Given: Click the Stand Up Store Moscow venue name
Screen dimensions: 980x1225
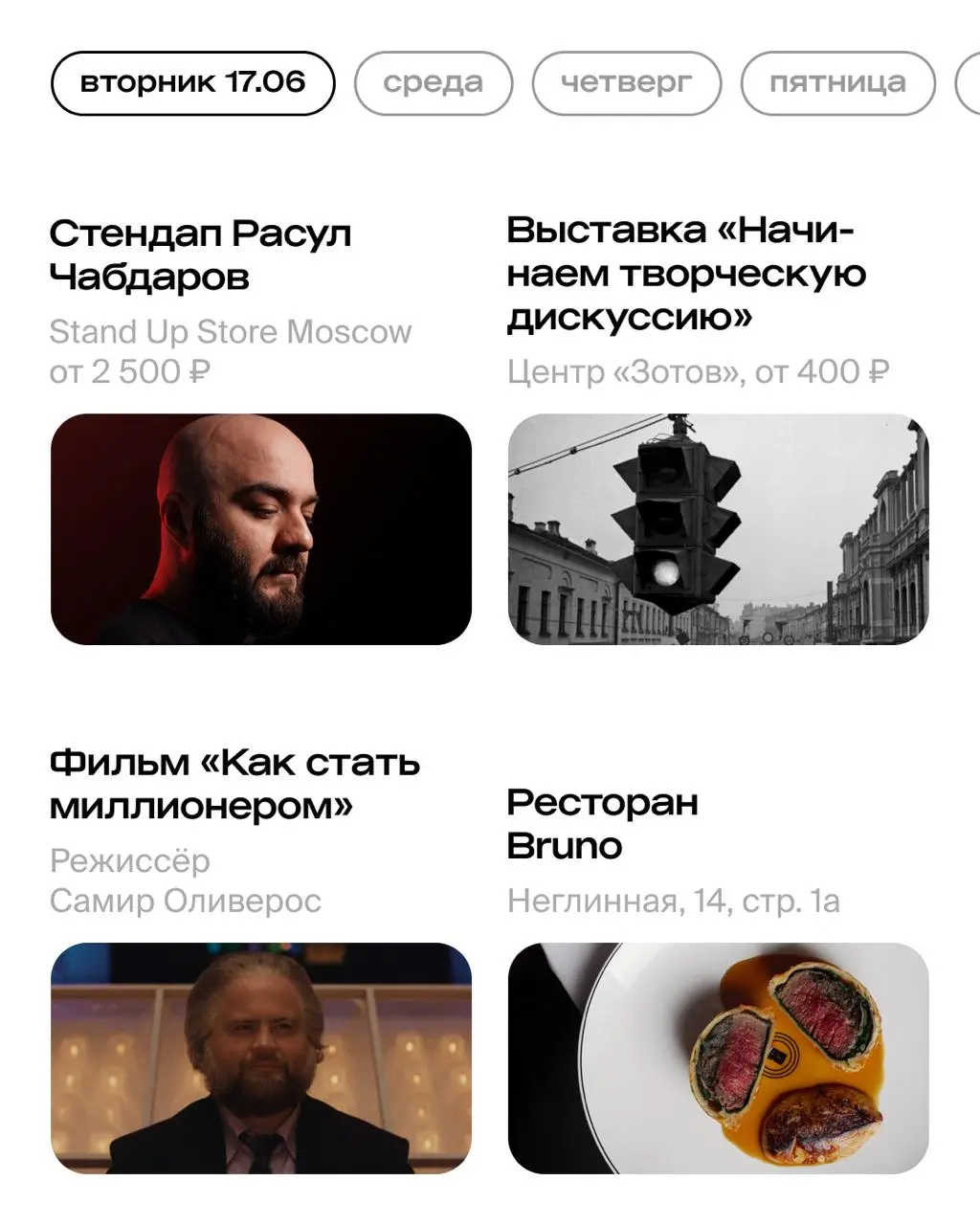Looking at the screenshot, I should 230,332.
